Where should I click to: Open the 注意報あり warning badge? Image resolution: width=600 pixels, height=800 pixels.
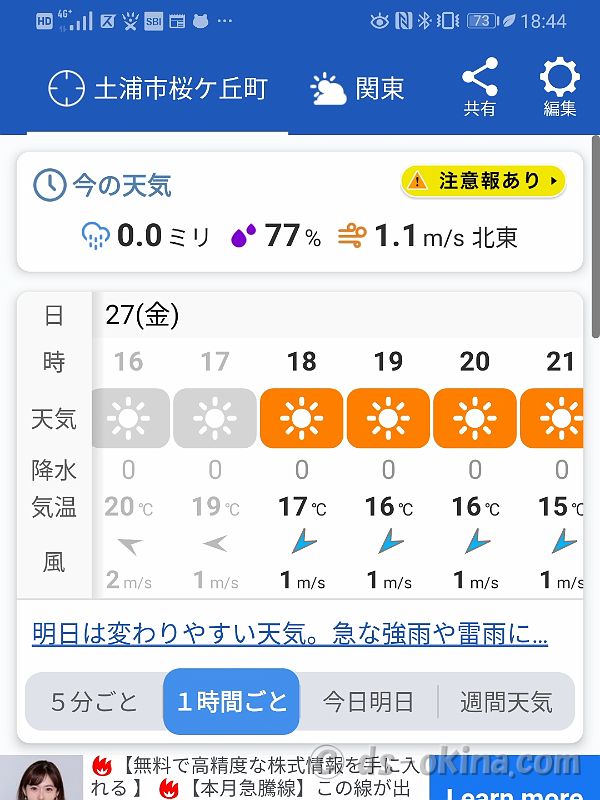(483, 181)
